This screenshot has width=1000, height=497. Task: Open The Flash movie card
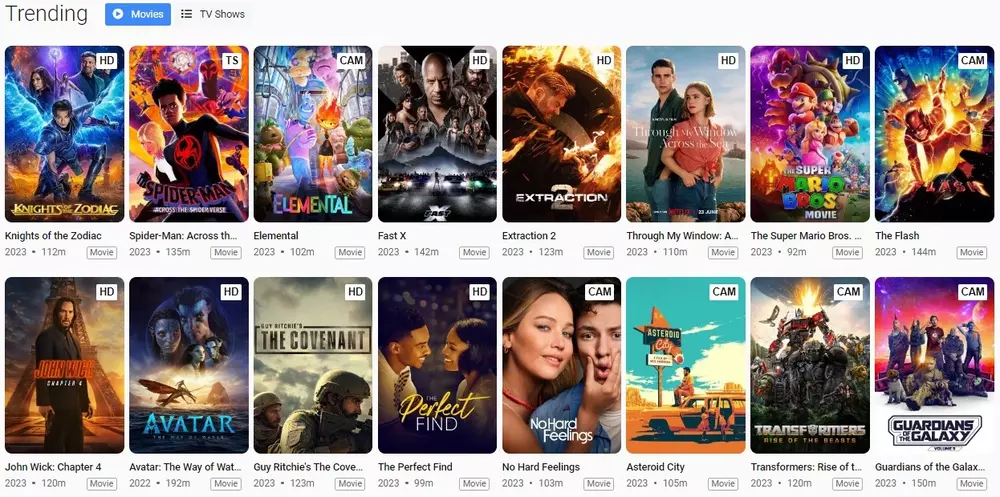[x=934, y=134]
